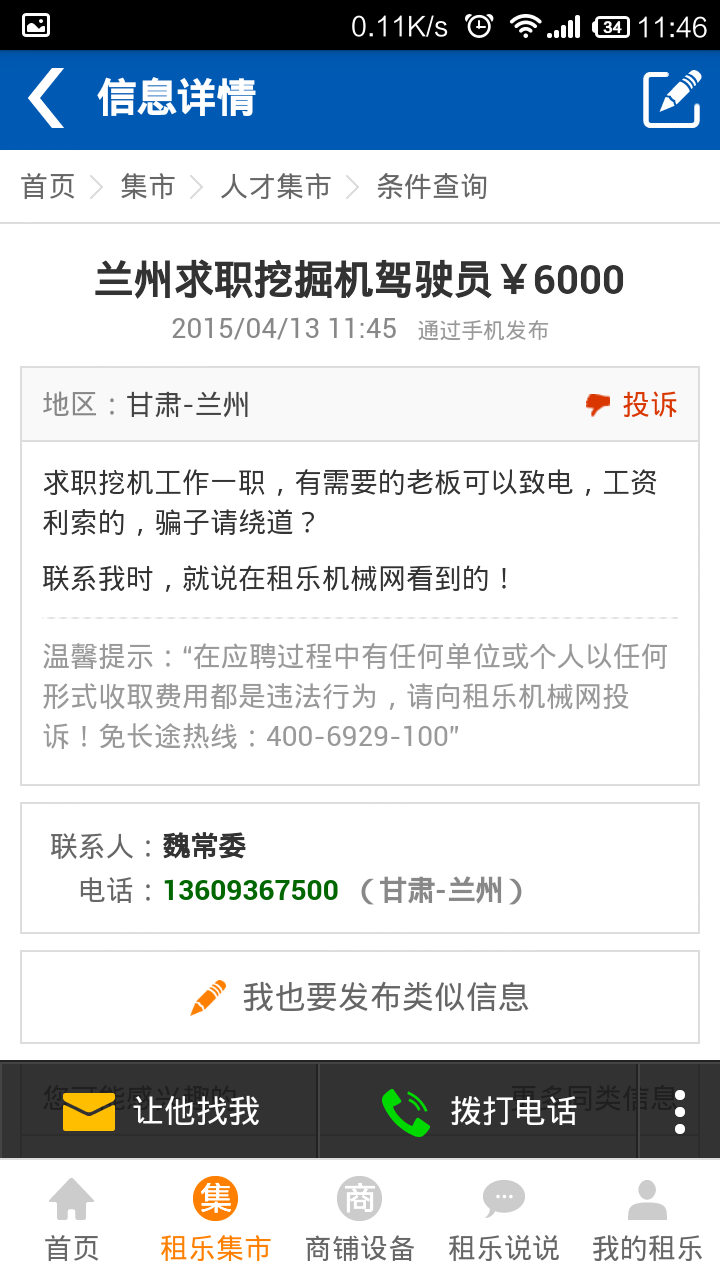The image size is (720, 1280).
Task: Tap 让他找我
Action: (160, 1111)
